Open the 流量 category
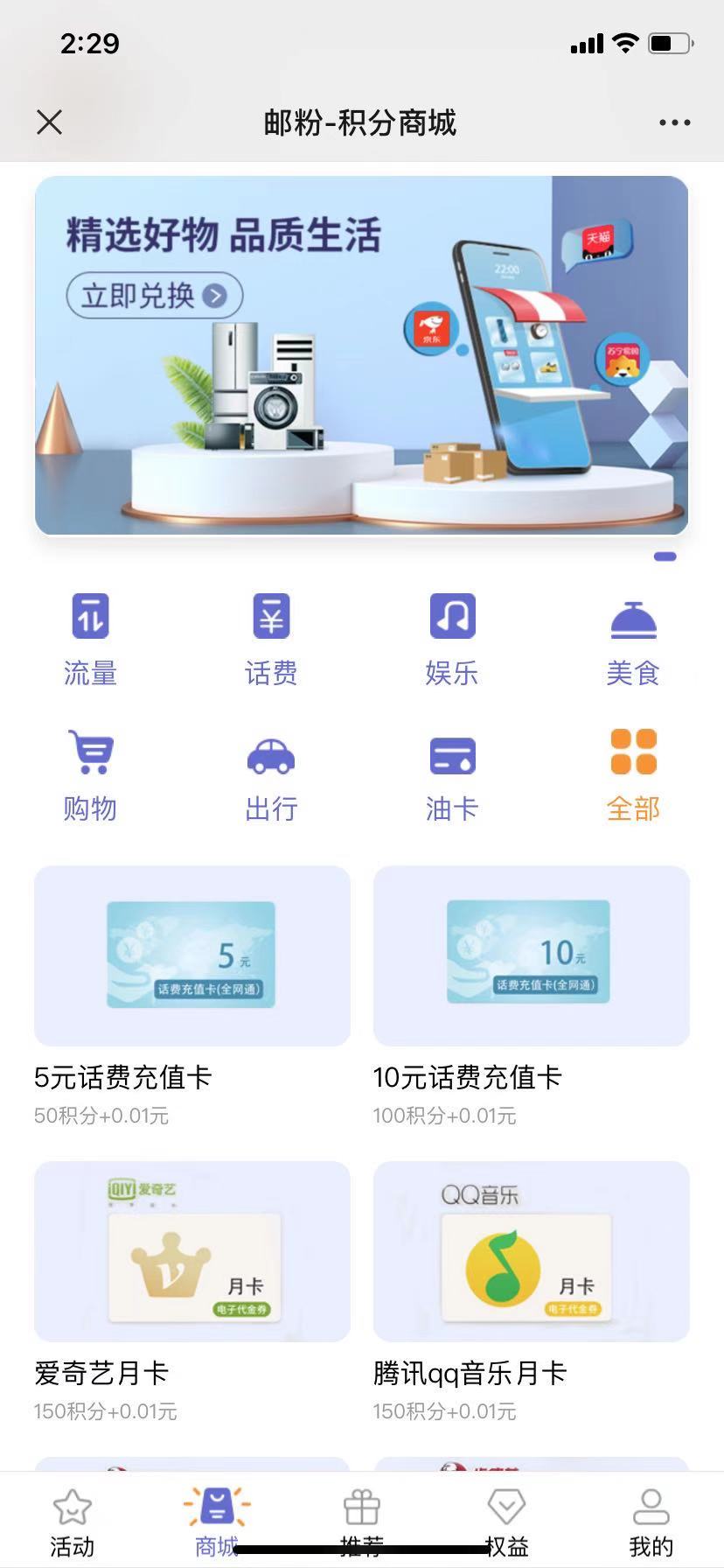The width and height of the screenshot is (724, 1568). pyautogui.click(x=90, y=638)
